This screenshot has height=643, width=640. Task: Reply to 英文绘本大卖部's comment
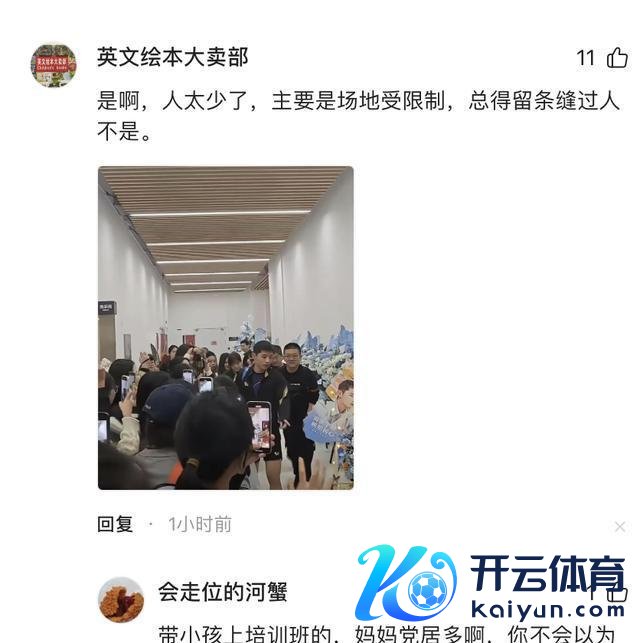(115, 524)
